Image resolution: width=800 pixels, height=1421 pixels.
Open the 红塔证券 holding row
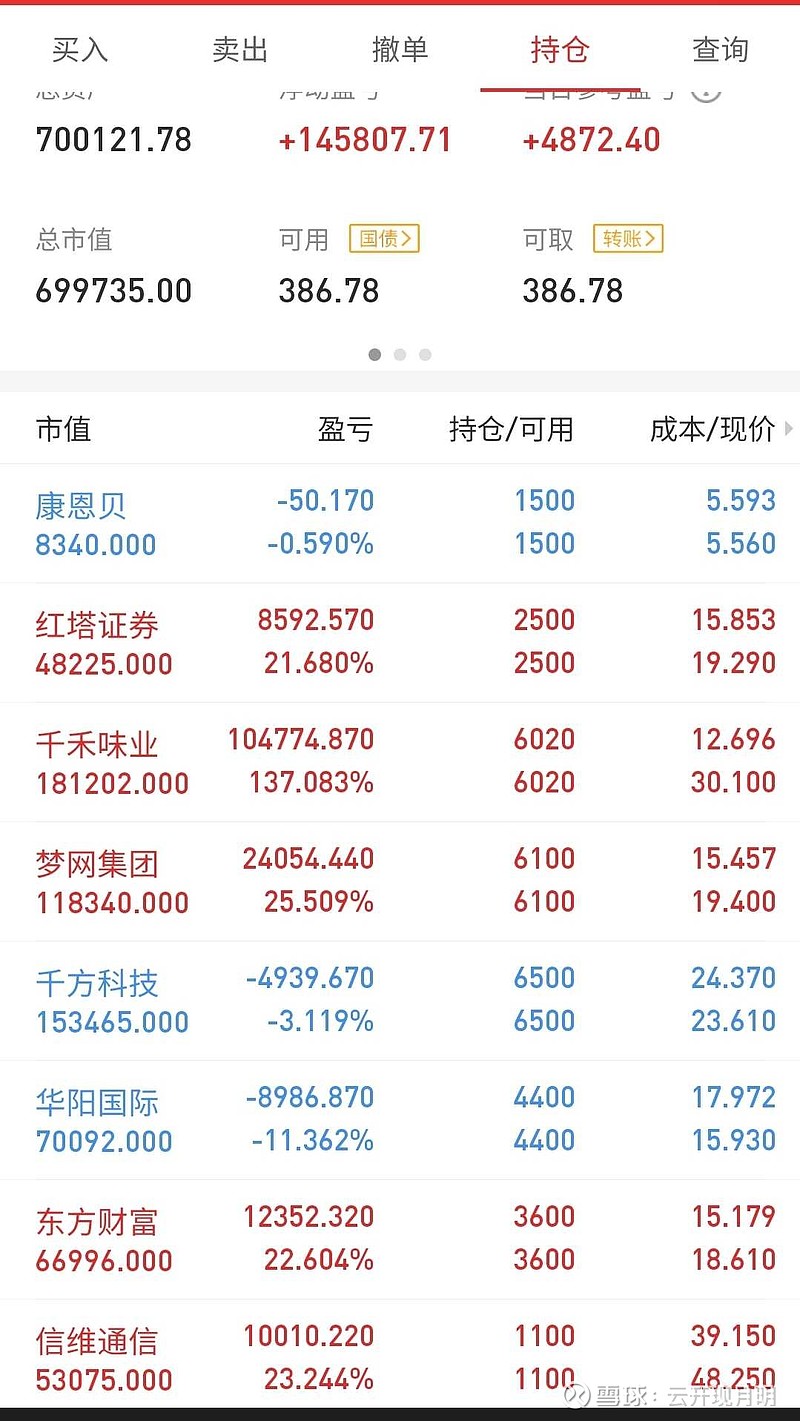click(x=400, y=642)
